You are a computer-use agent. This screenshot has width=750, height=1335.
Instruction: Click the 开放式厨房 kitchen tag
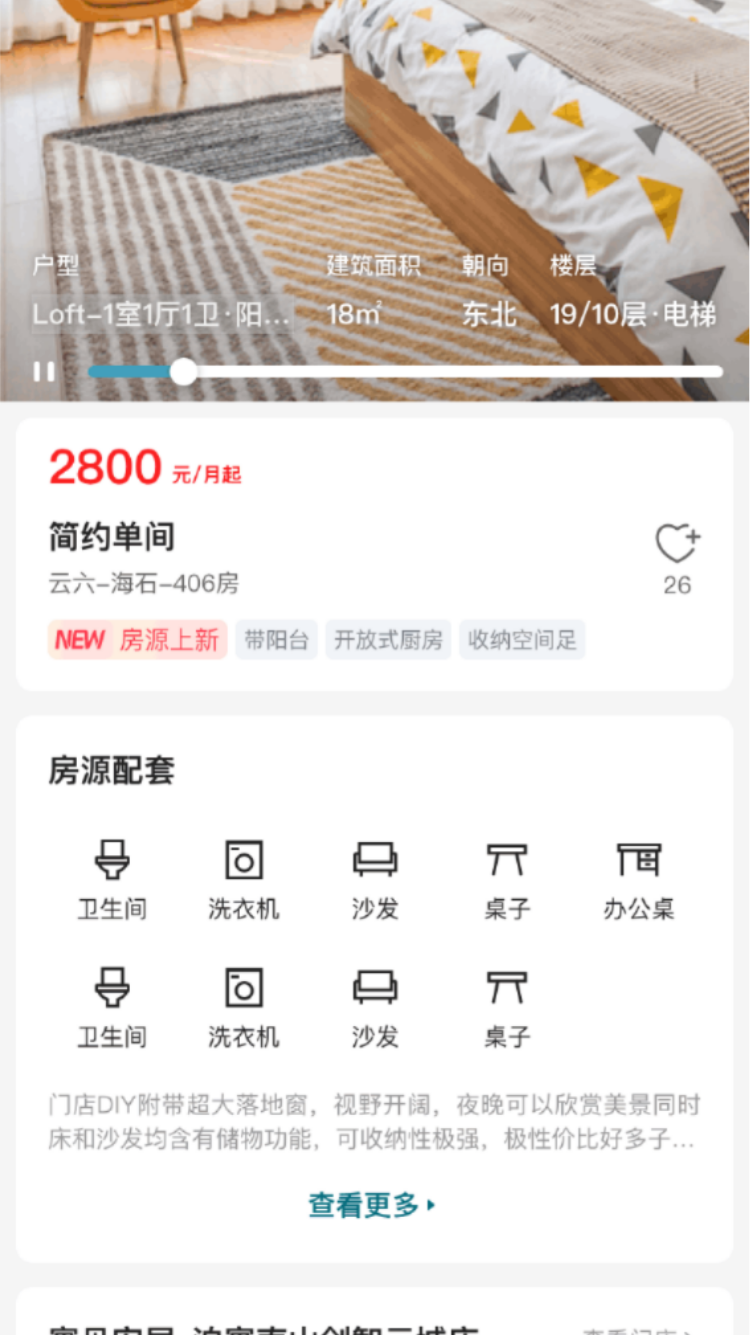(388, 639)
